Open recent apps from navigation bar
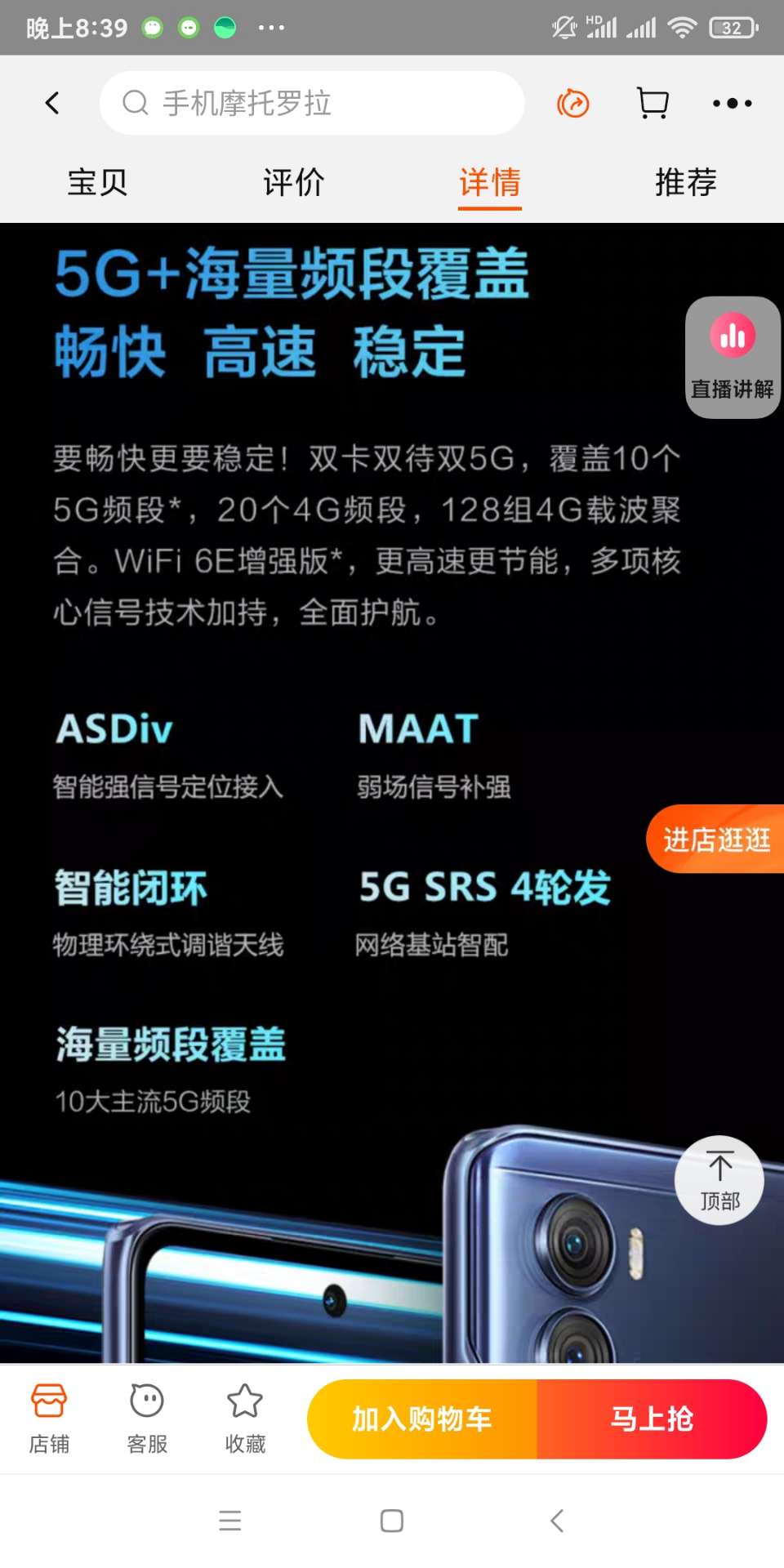Screen dimensions: 784x1568 230,1521
